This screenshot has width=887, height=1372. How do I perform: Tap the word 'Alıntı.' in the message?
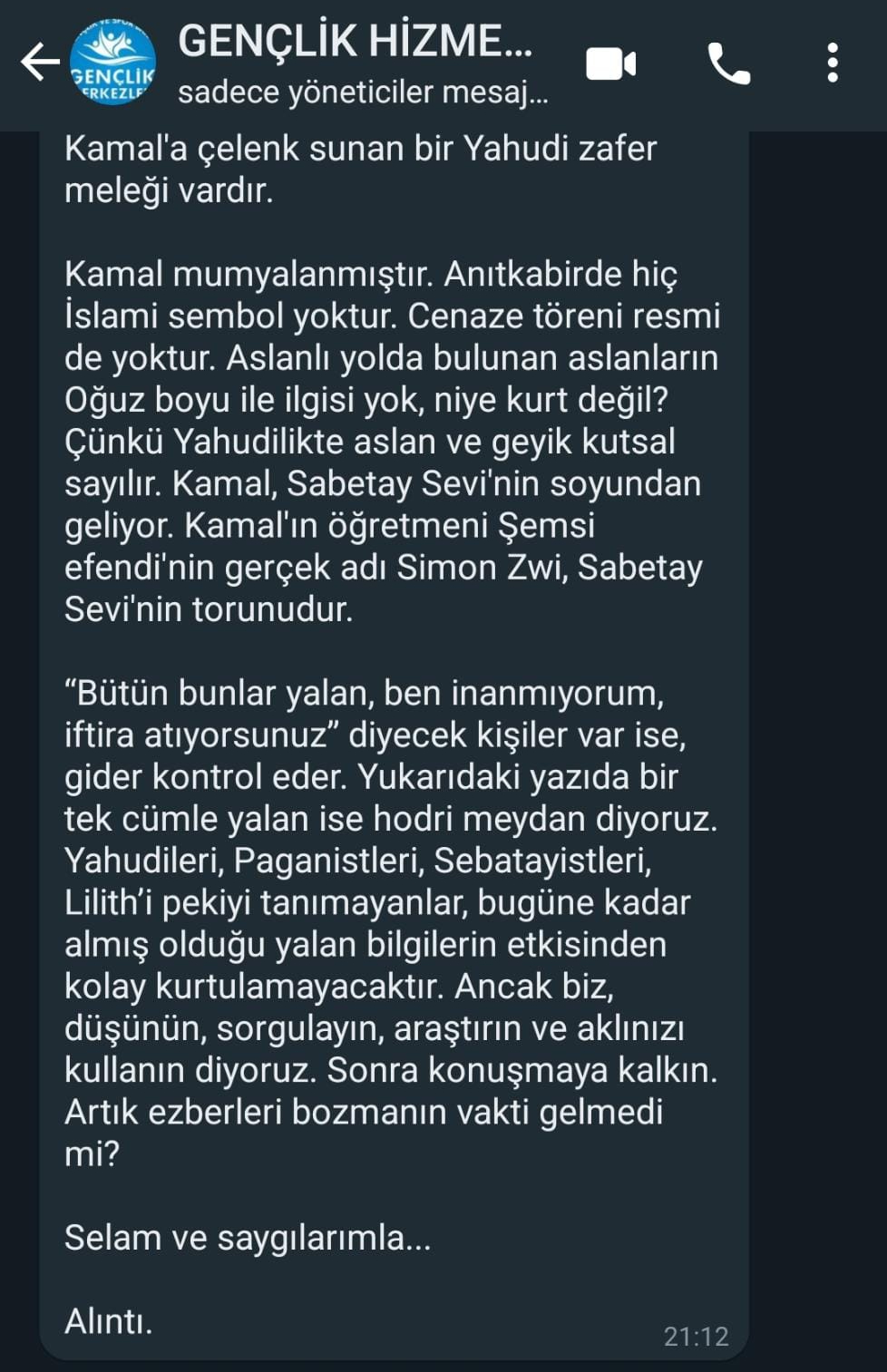[109, 1324]
